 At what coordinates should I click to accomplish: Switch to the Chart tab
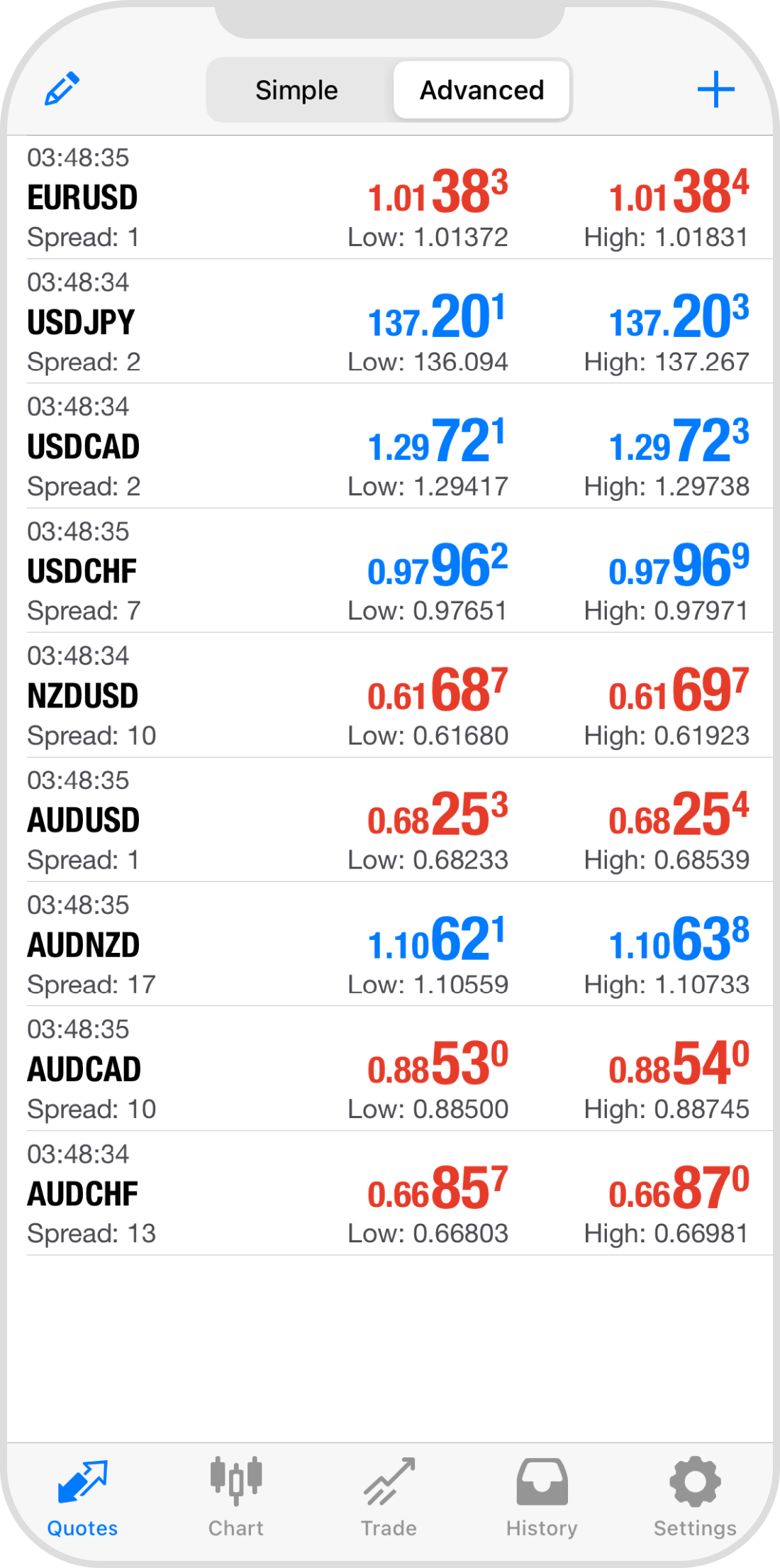point(235,1497)
